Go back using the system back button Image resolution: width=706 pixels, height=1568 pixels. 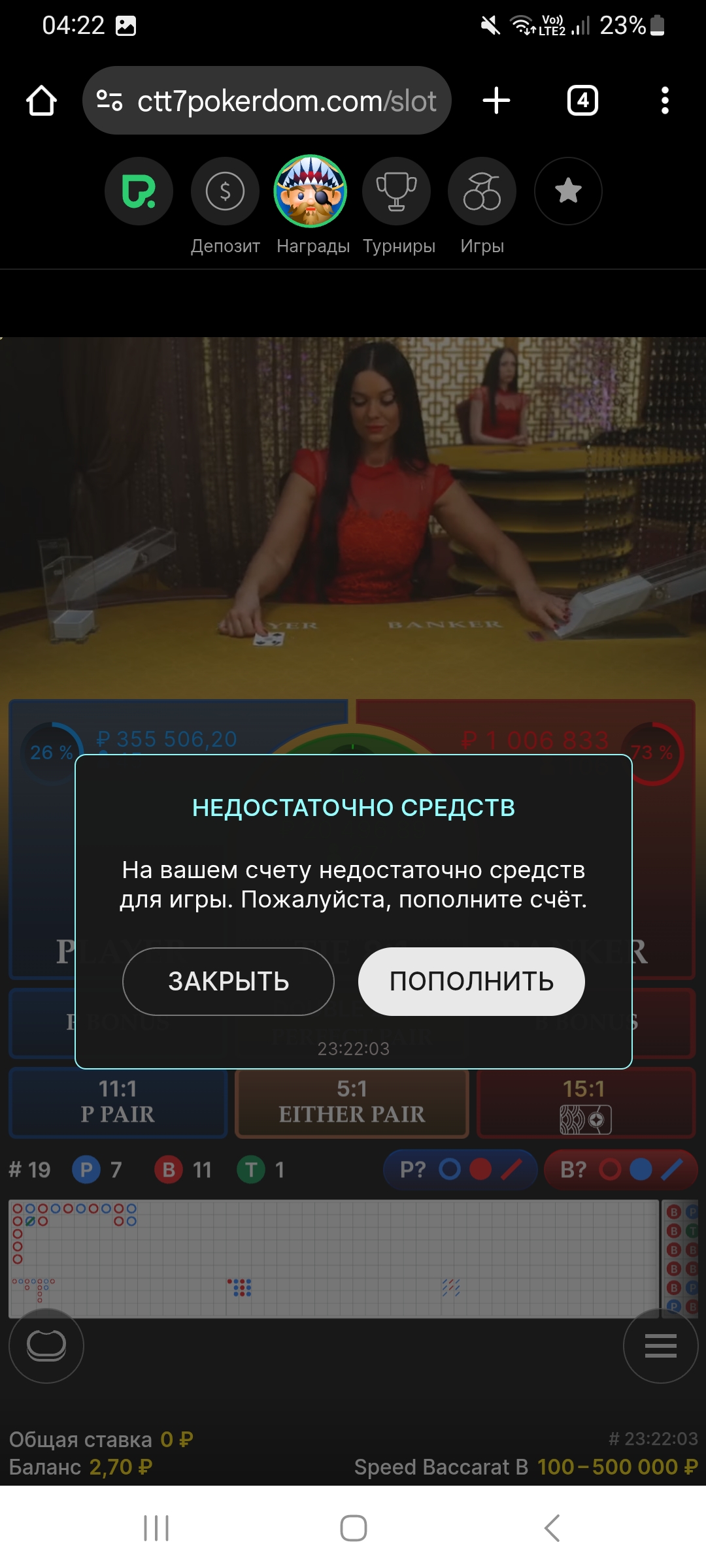[x=552, y=1527]
